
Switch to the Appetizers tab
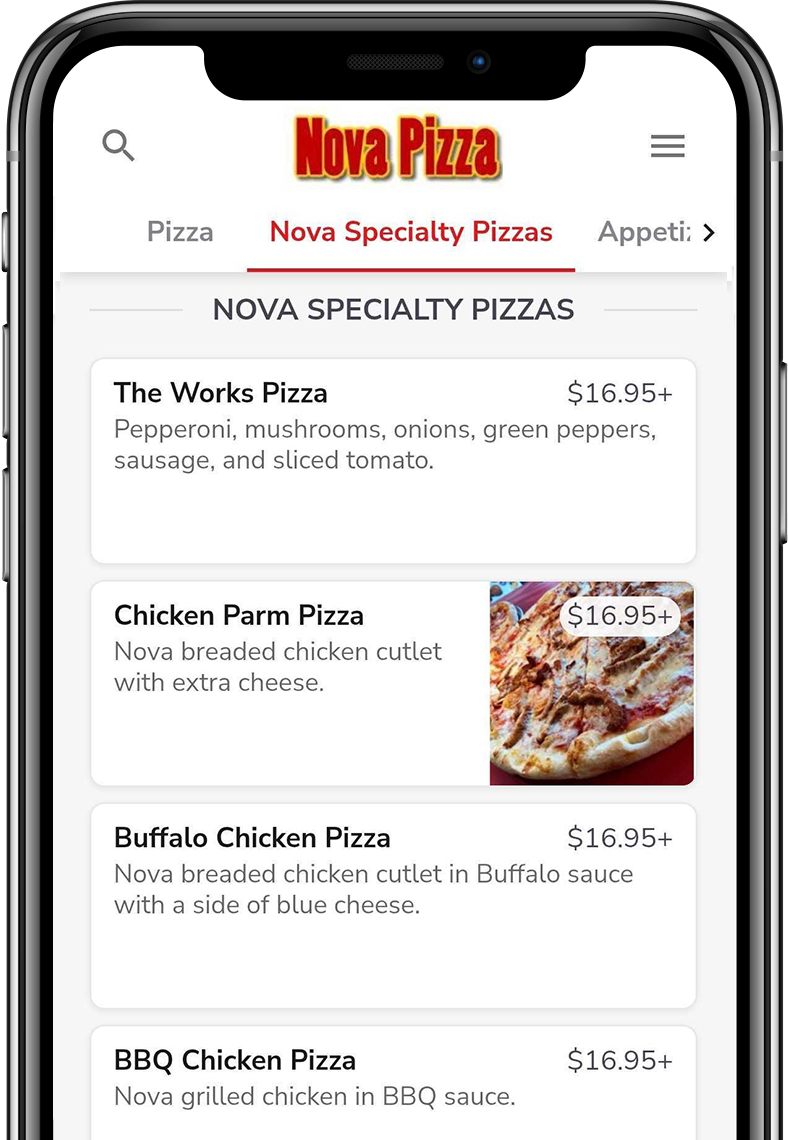644,232
